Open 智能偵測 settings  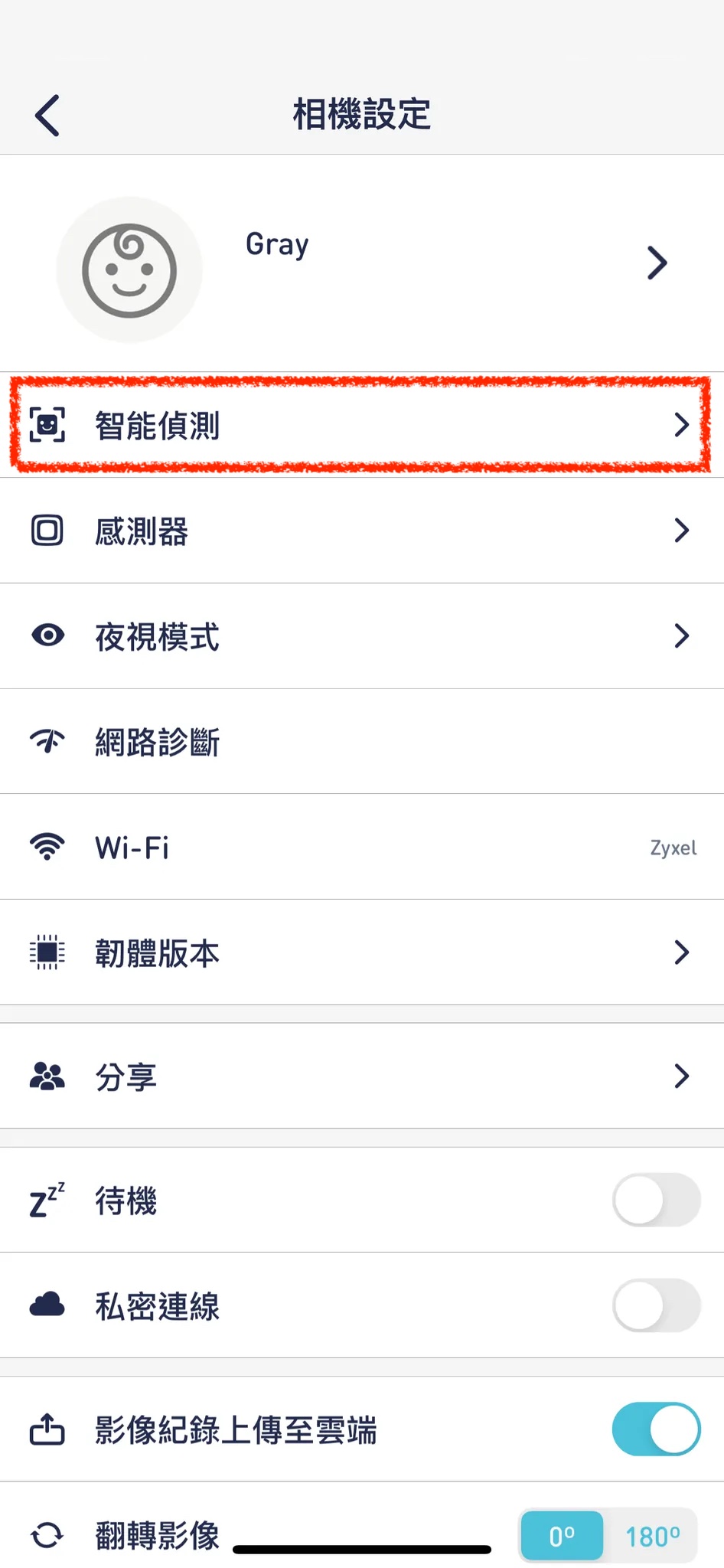tap(362, 425)
